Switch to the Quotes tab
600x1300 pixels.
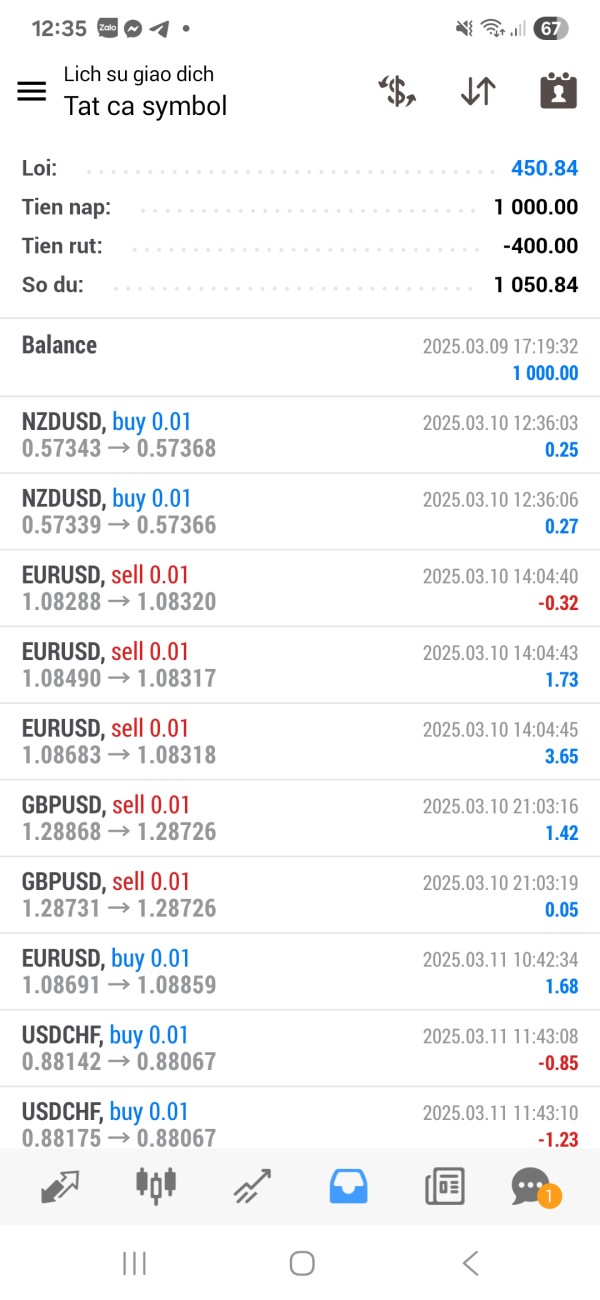(60, 1186)
